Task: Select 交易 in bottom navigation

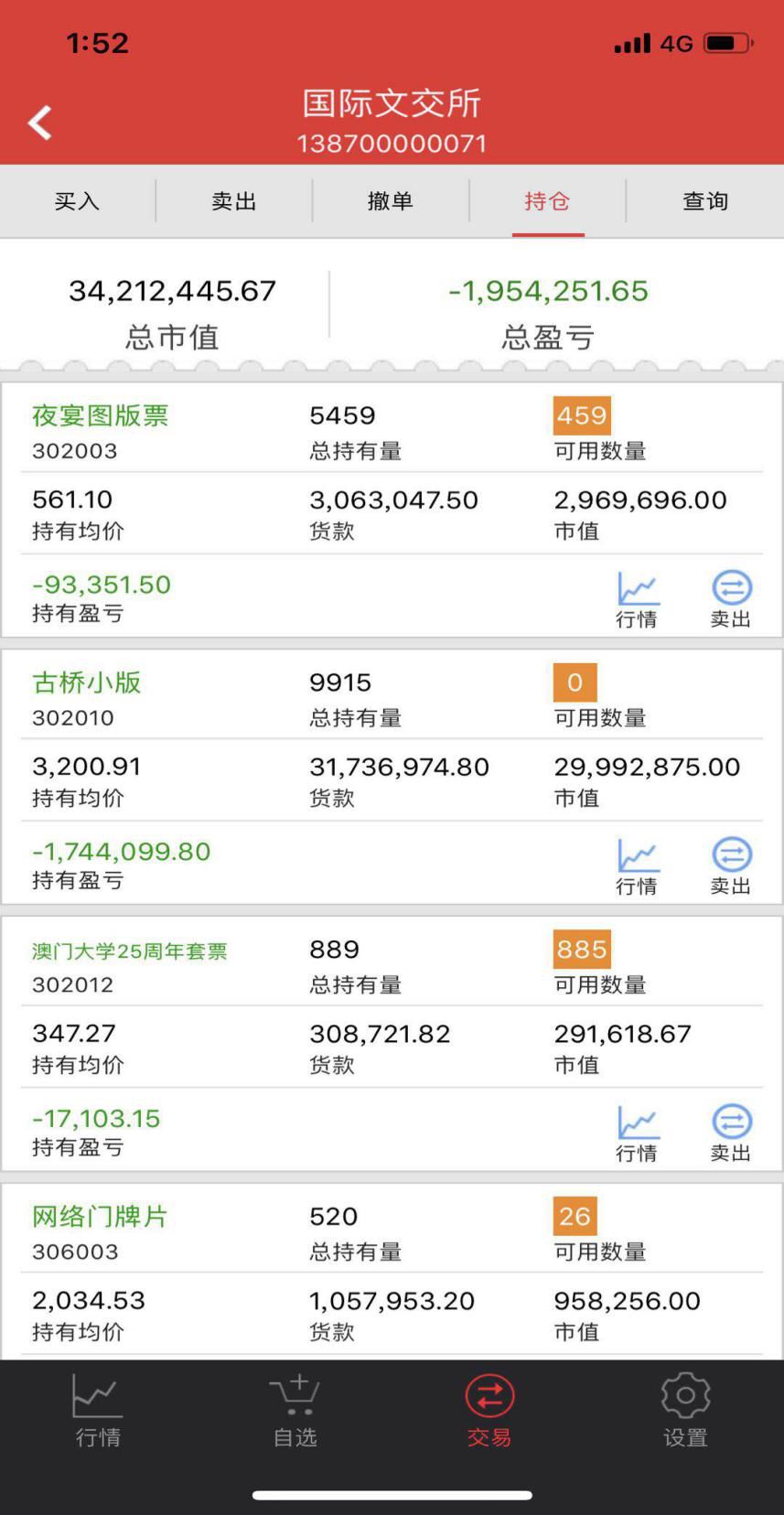Action: [489, 1412]
